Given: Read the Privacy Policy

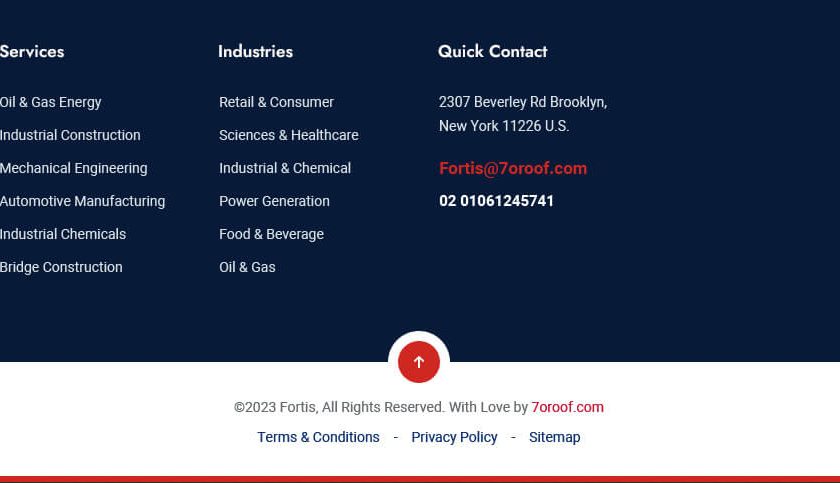Looking at the screenshot, I should [x=454, y=437].
